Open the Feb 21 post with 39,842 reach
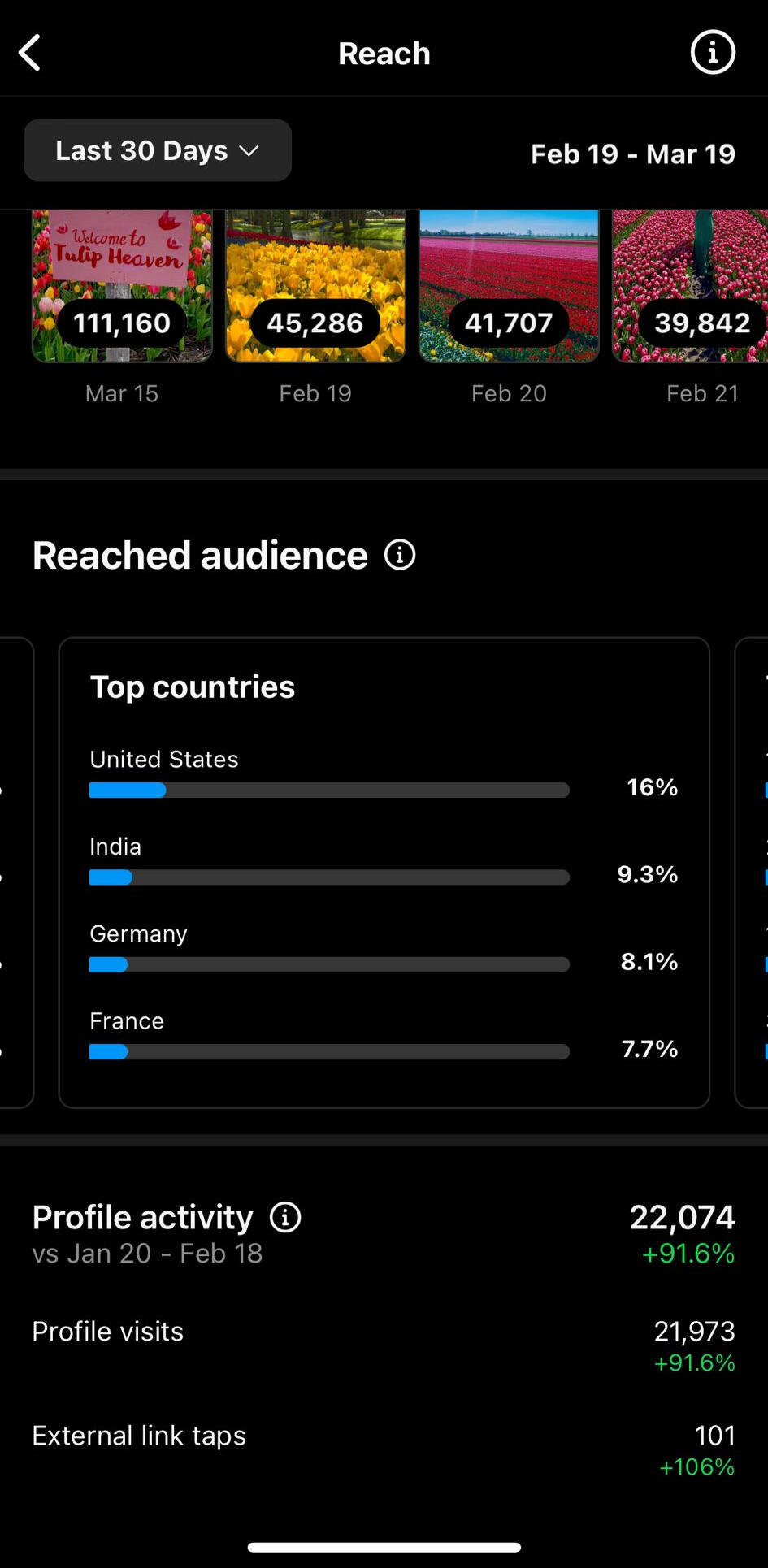 coord(691,284)
